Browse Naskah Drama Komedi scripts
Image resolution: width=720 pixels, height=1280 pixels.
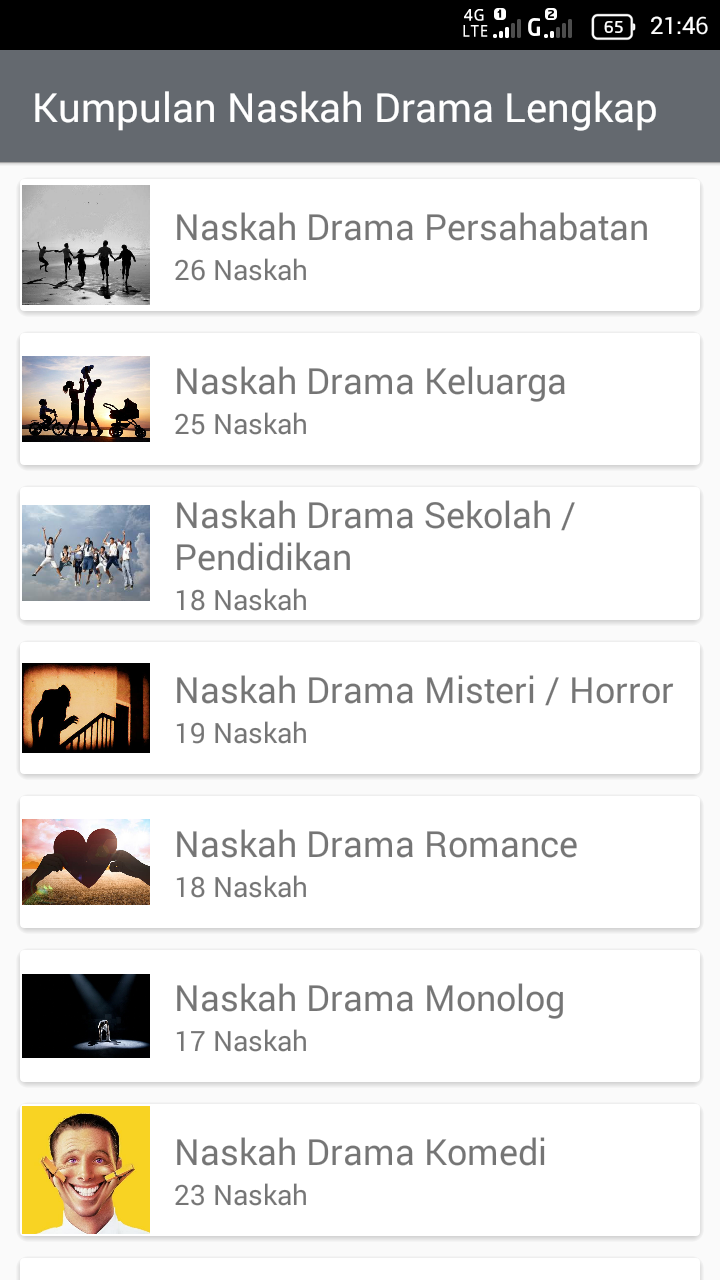pyautogui.click(x=360, y=1170)
